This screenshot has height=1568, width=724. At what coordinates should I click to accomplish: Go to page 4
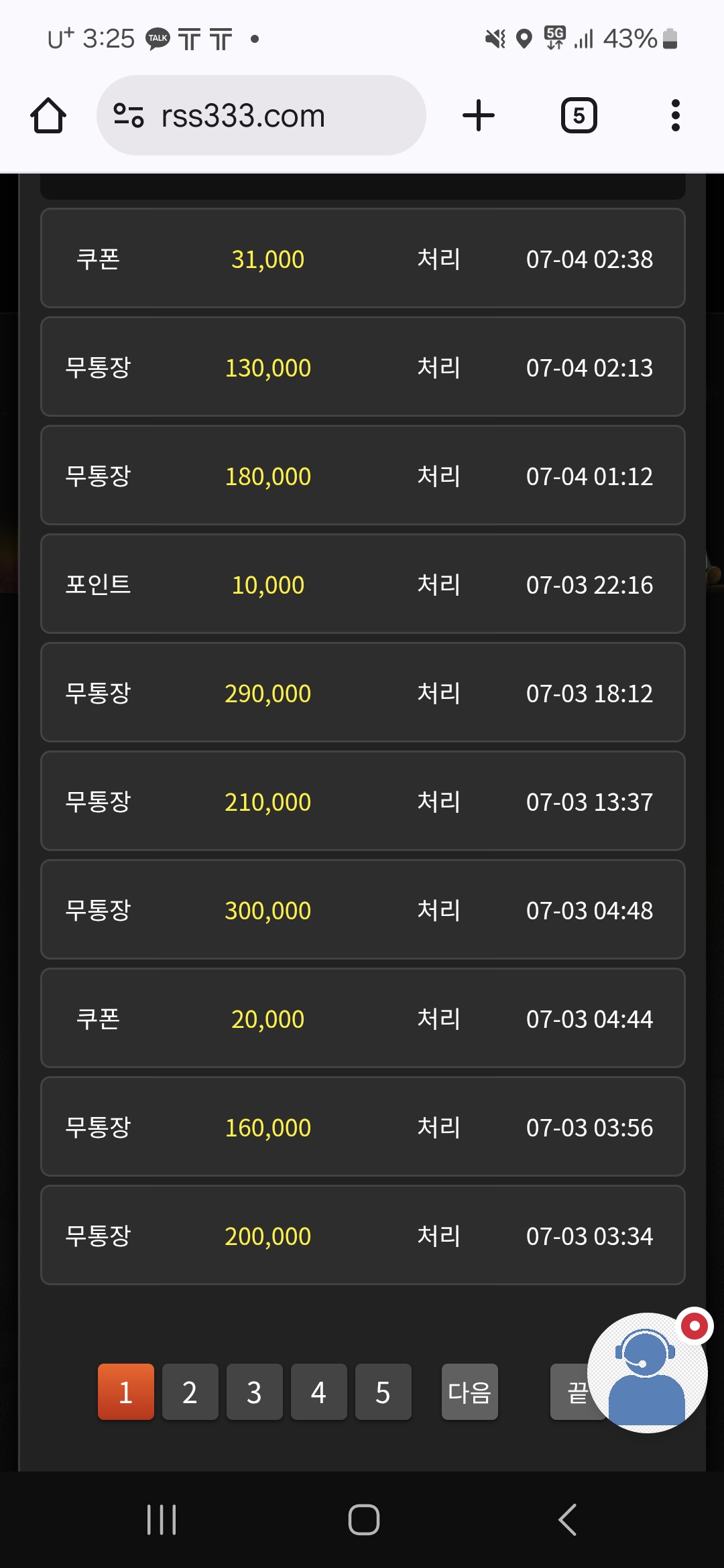(x=319, y=1392)
